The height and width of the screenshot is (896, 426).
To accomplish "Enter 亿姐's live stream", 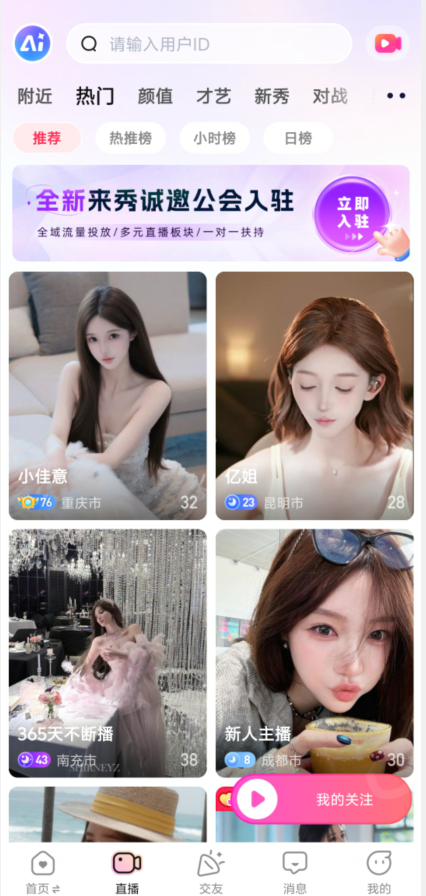I will tap(315, 395).
